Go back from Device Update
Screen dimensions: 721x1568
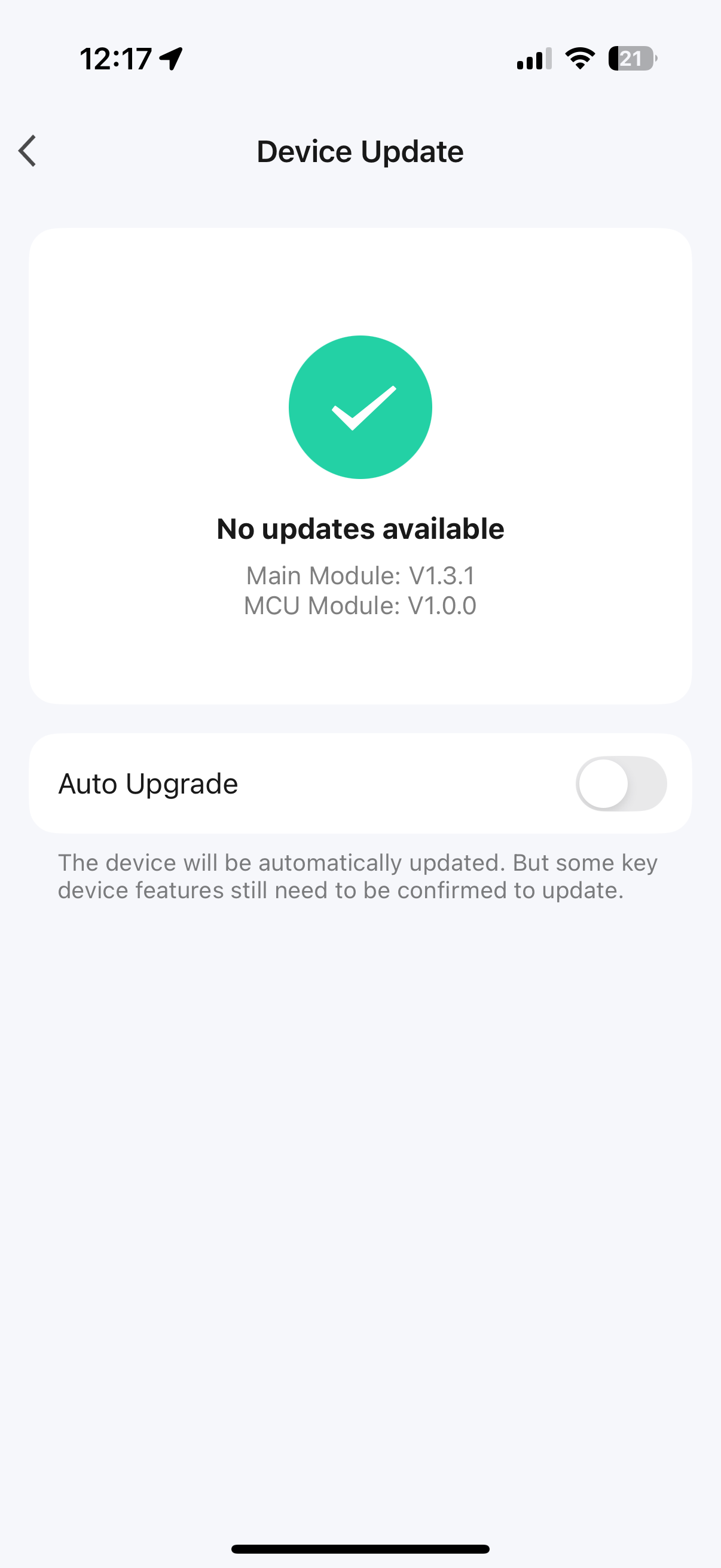coord(28,151)
